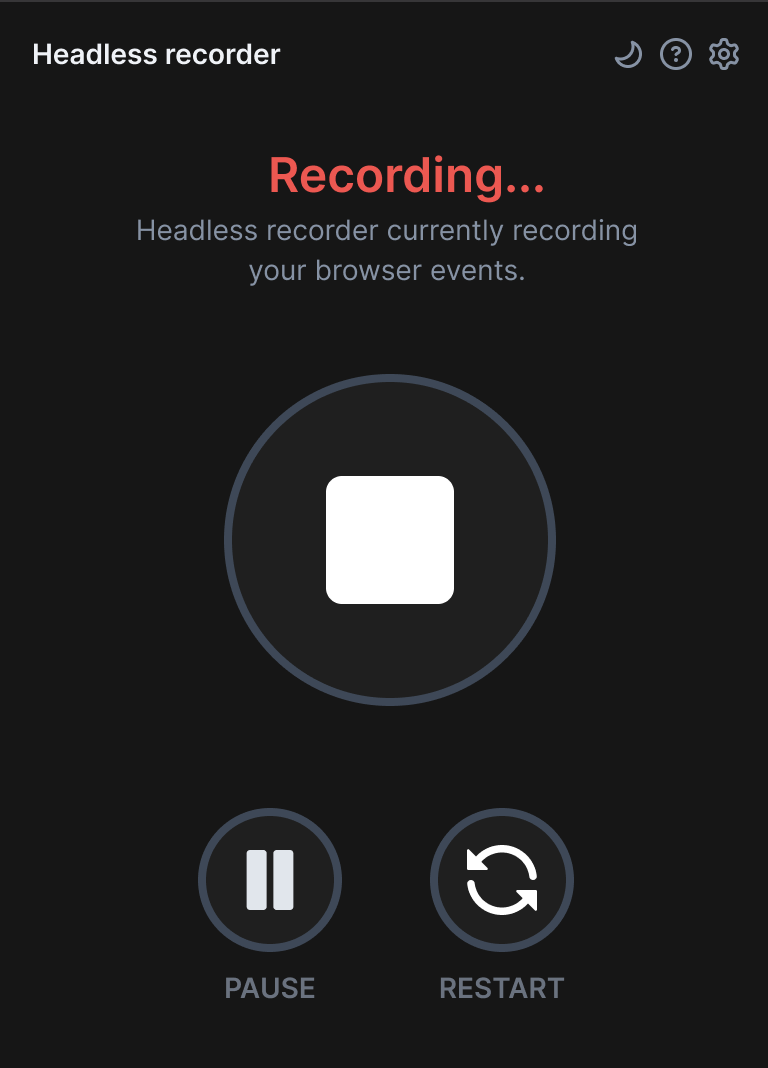
Task: Toggle dark mode with the moon icon
Action: (627, 54)
